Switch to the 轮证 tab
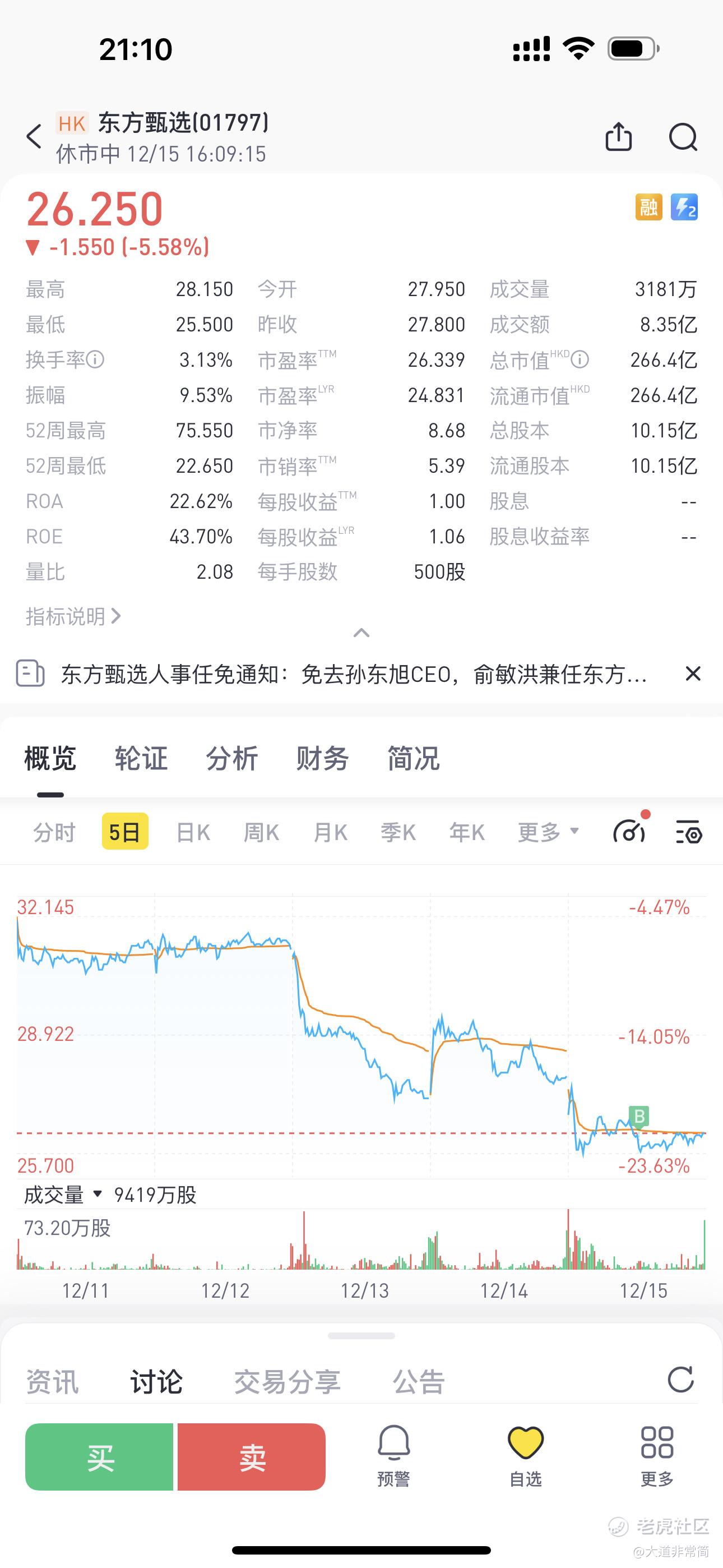This screenshot has height=1568, width=723. pos(141,759)
